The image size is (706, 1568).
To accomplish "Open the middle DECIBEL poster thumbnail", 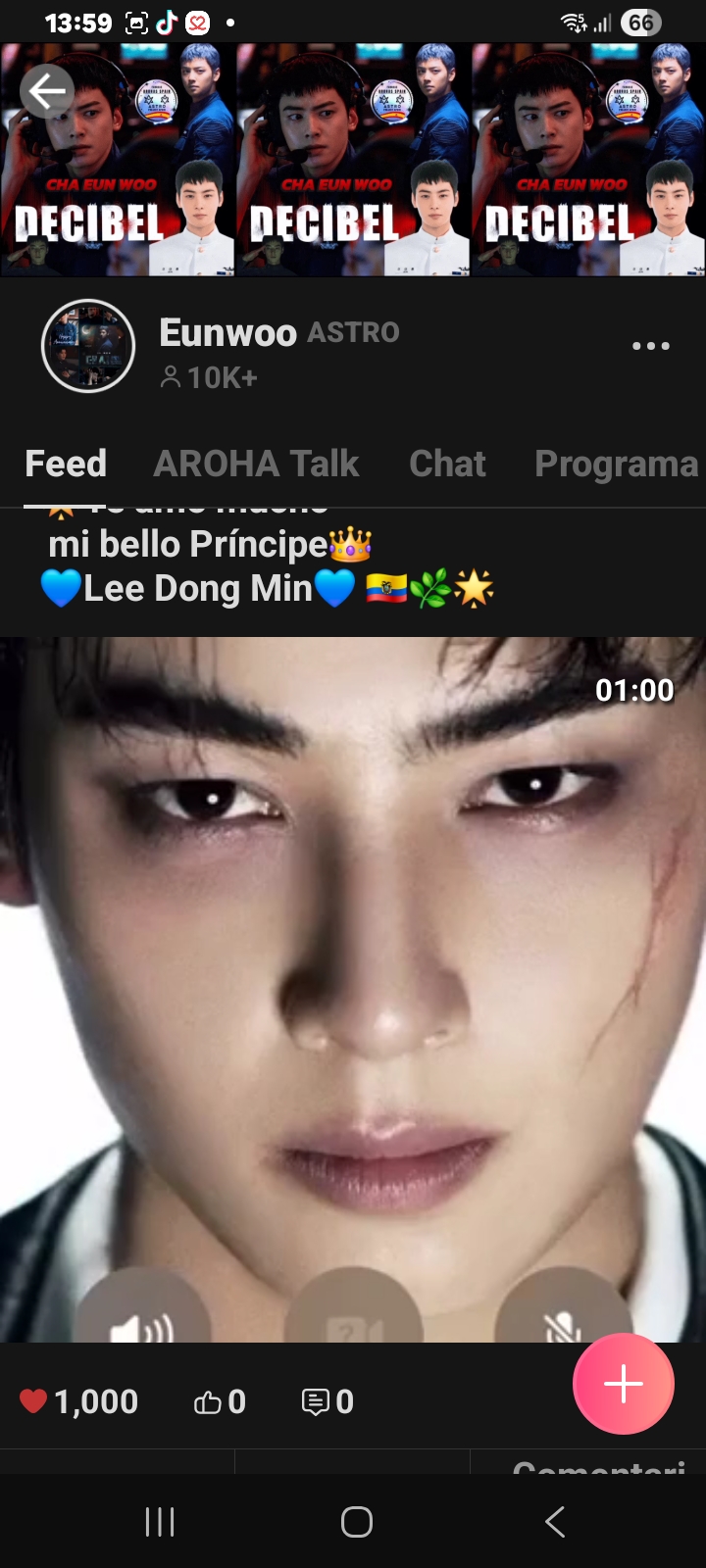I will [352, 157].
